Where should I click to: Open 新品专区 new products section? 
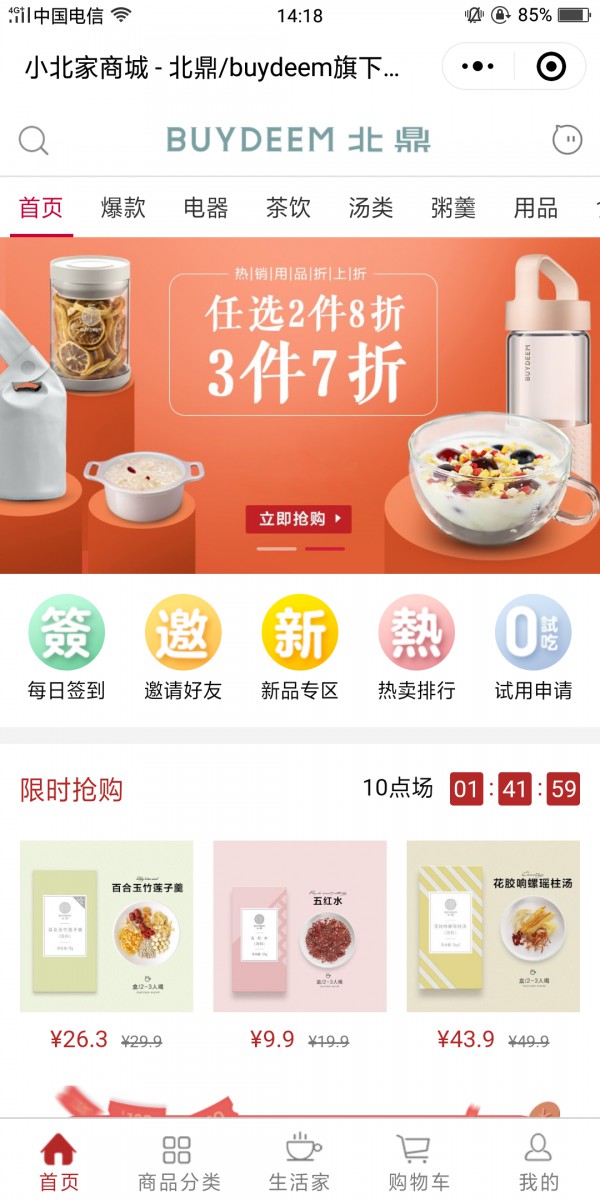click(x=300, y=647)
